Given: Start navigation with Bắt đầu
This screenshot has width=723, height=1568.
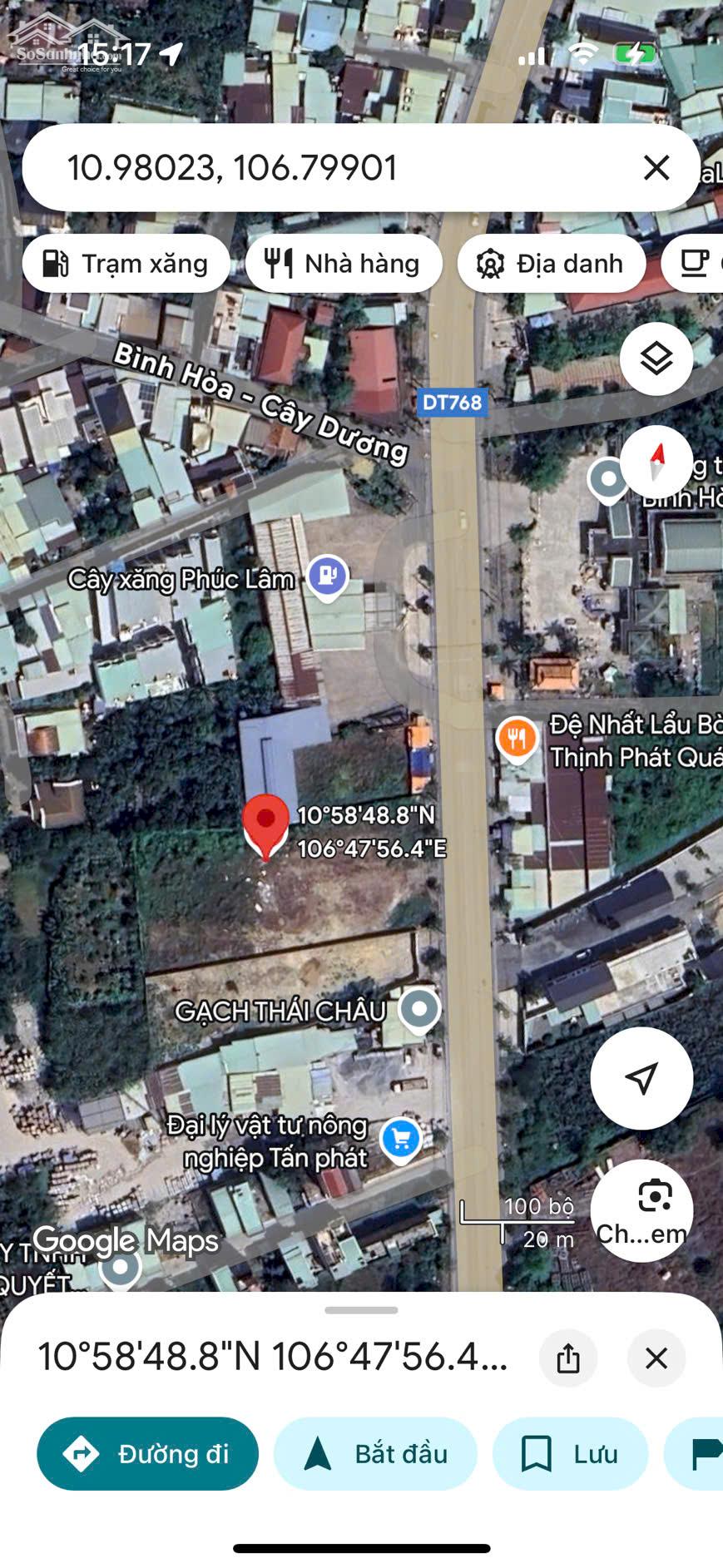Looking at the screenshot, I should tap(376, 1453).
